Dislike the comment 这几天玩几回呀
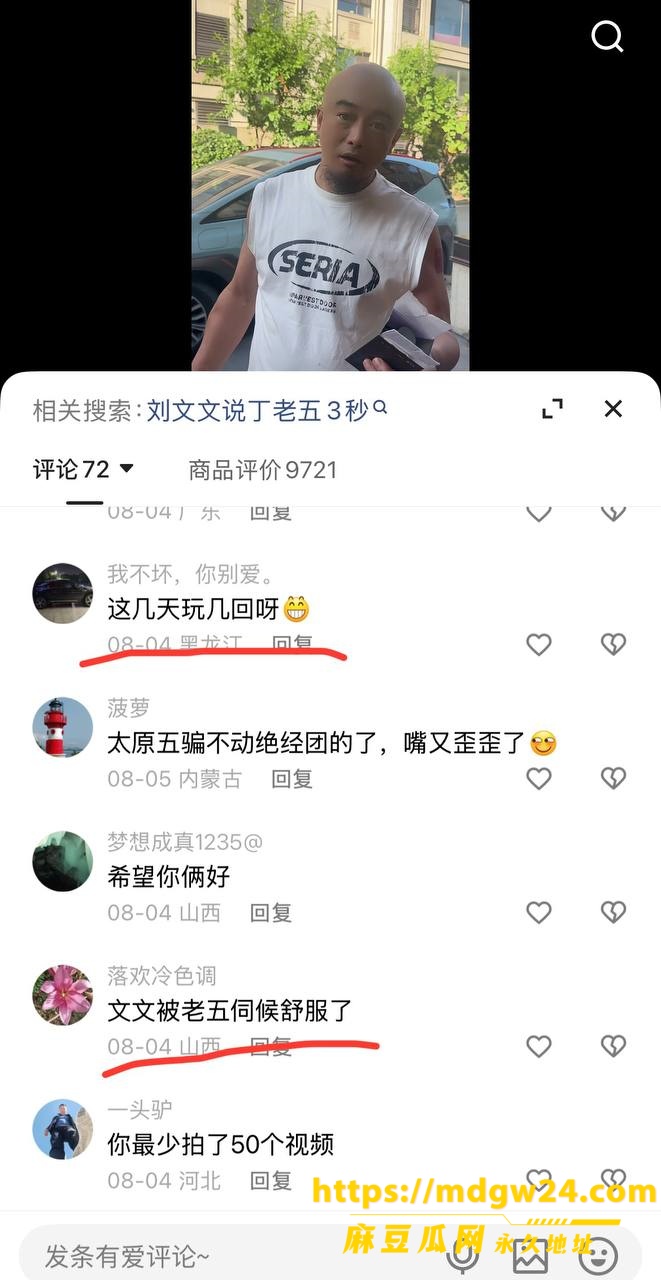Image resolution: width=661 pixels, height=1280 pixels. point(613,644)
